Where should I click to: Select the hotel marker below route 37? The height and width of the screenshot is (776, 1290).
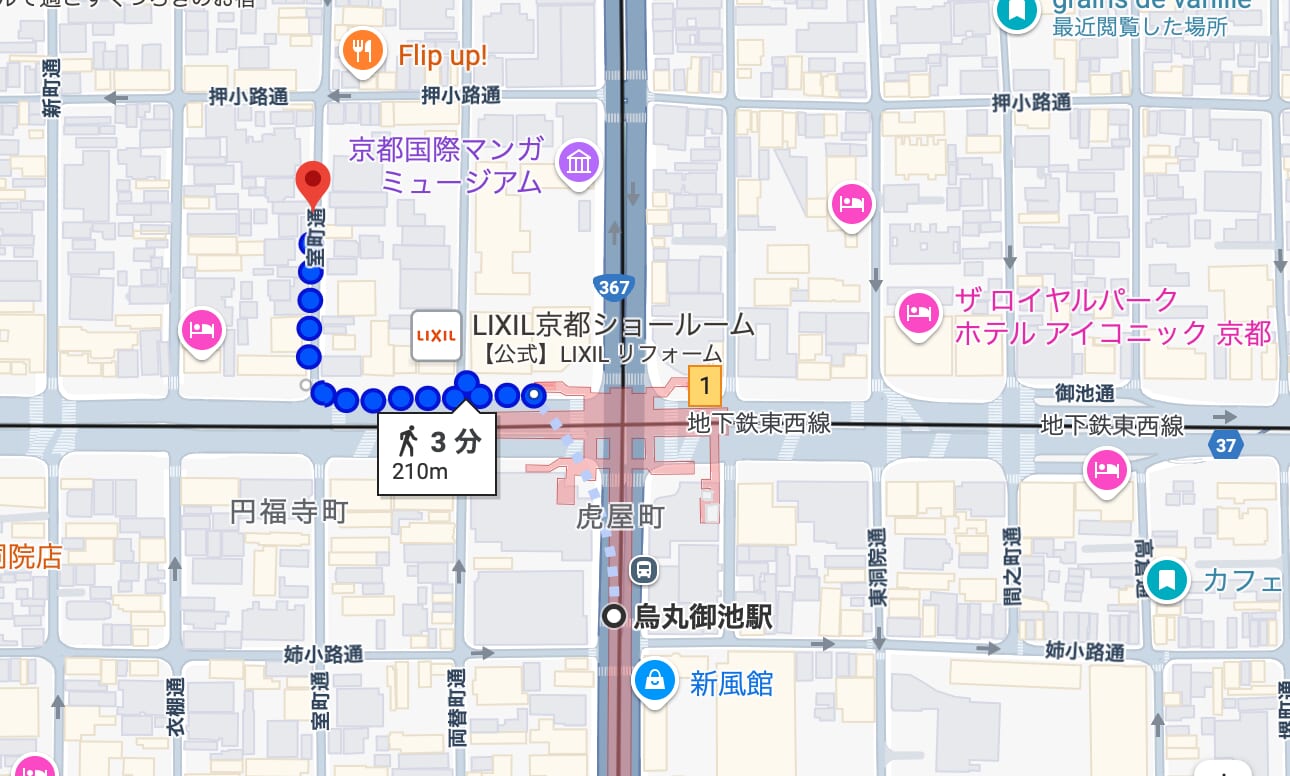[1106, 468]
